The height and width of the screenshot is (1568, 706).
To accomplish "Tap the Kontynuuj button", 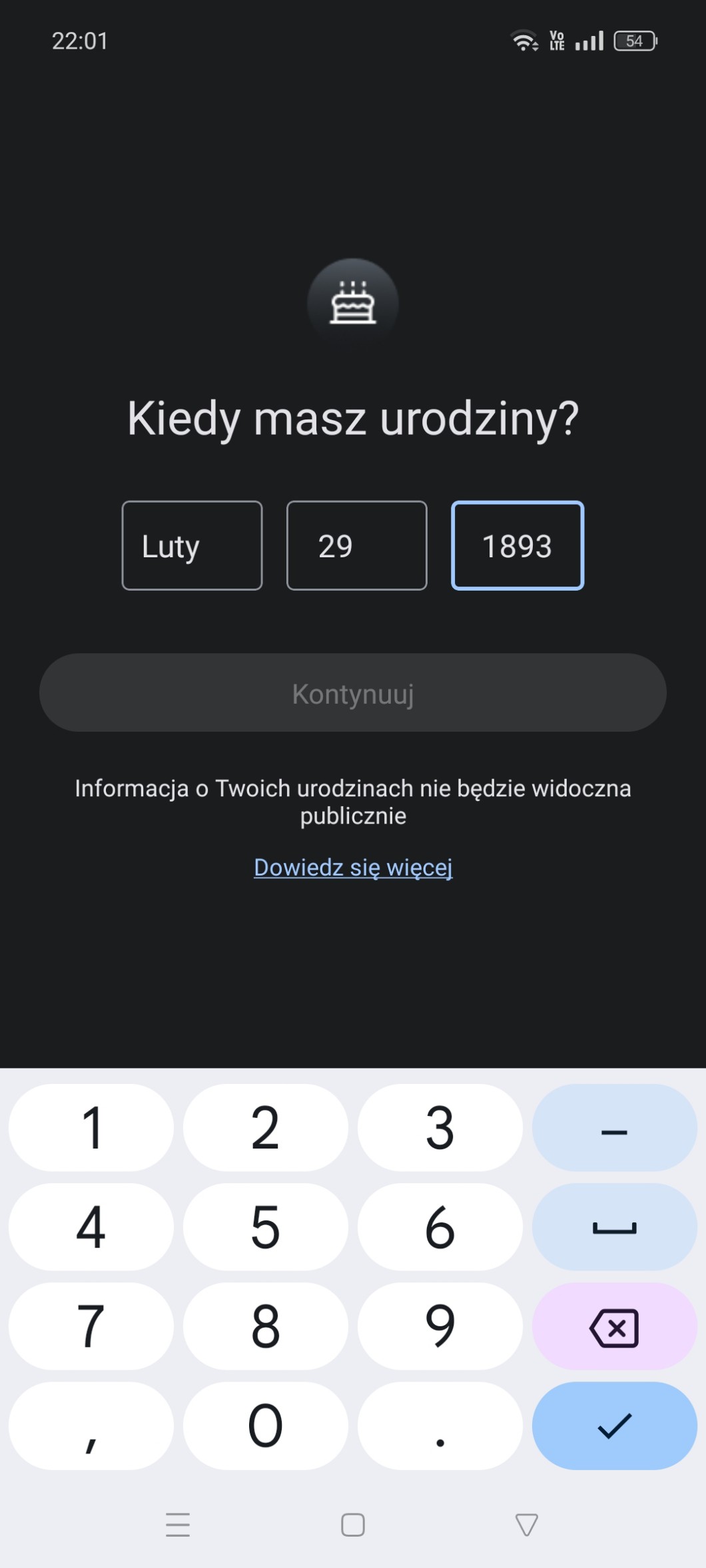I will [353, 692].
